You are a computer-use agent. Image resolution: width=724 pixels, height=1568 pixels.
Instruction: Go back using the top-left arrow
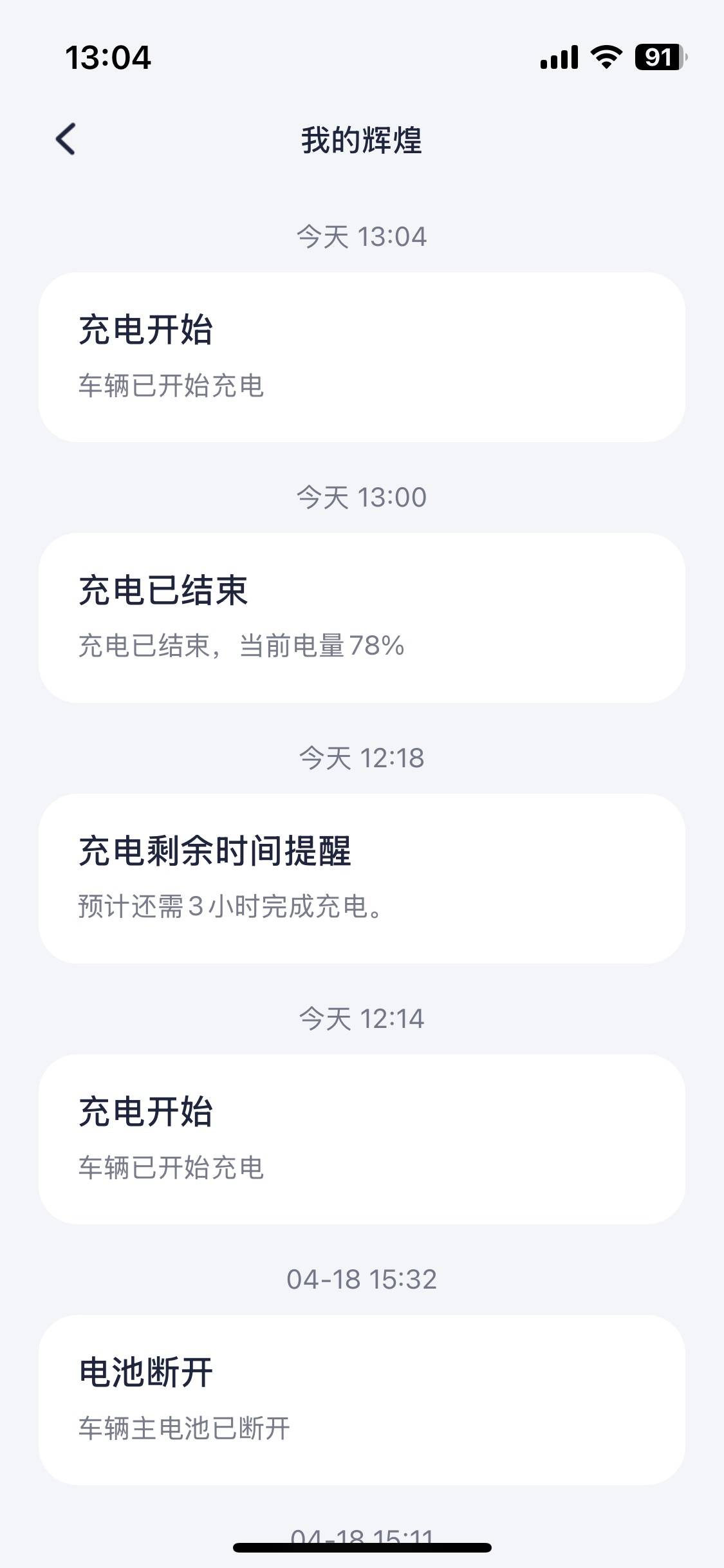coord(66,139)
